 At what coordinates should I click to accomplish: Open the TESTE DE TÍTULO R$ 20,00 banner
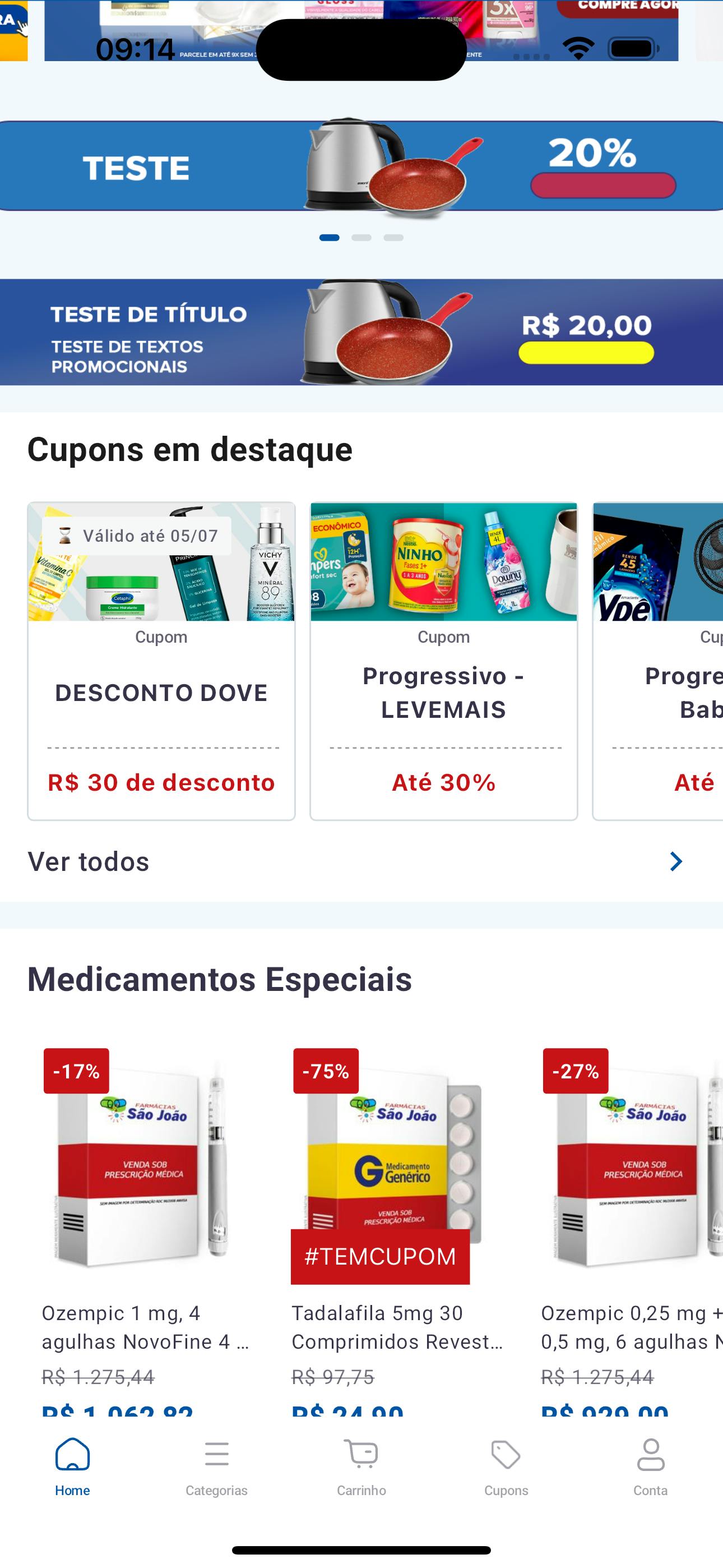click(x=361, y=333)
